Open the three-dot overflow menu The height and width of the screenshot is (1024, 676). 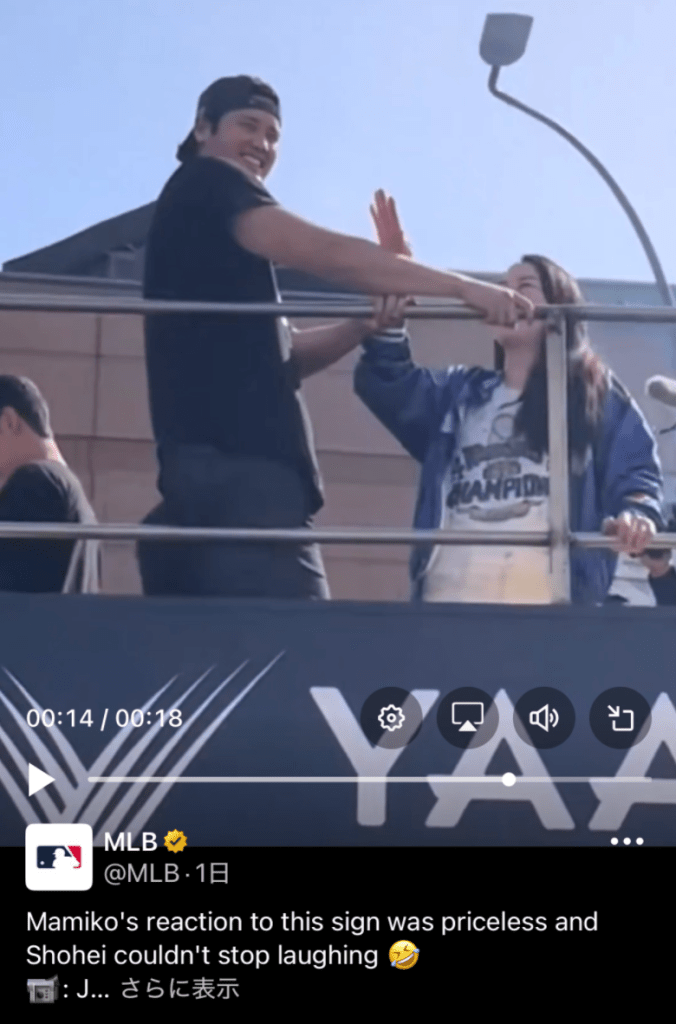pos(627,841)
